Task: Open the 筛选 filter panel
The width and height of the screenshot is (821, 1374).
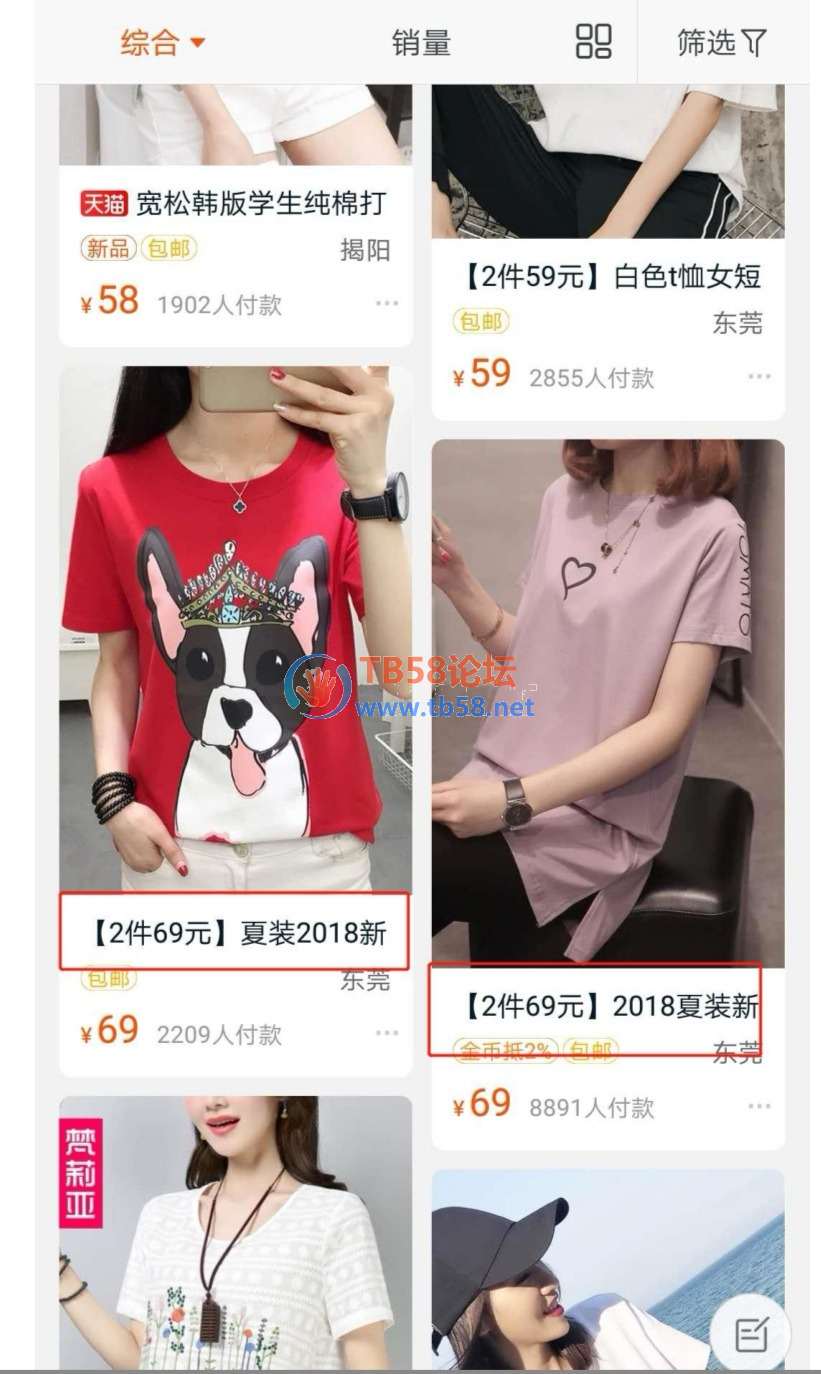Action: tap(722, 43)
